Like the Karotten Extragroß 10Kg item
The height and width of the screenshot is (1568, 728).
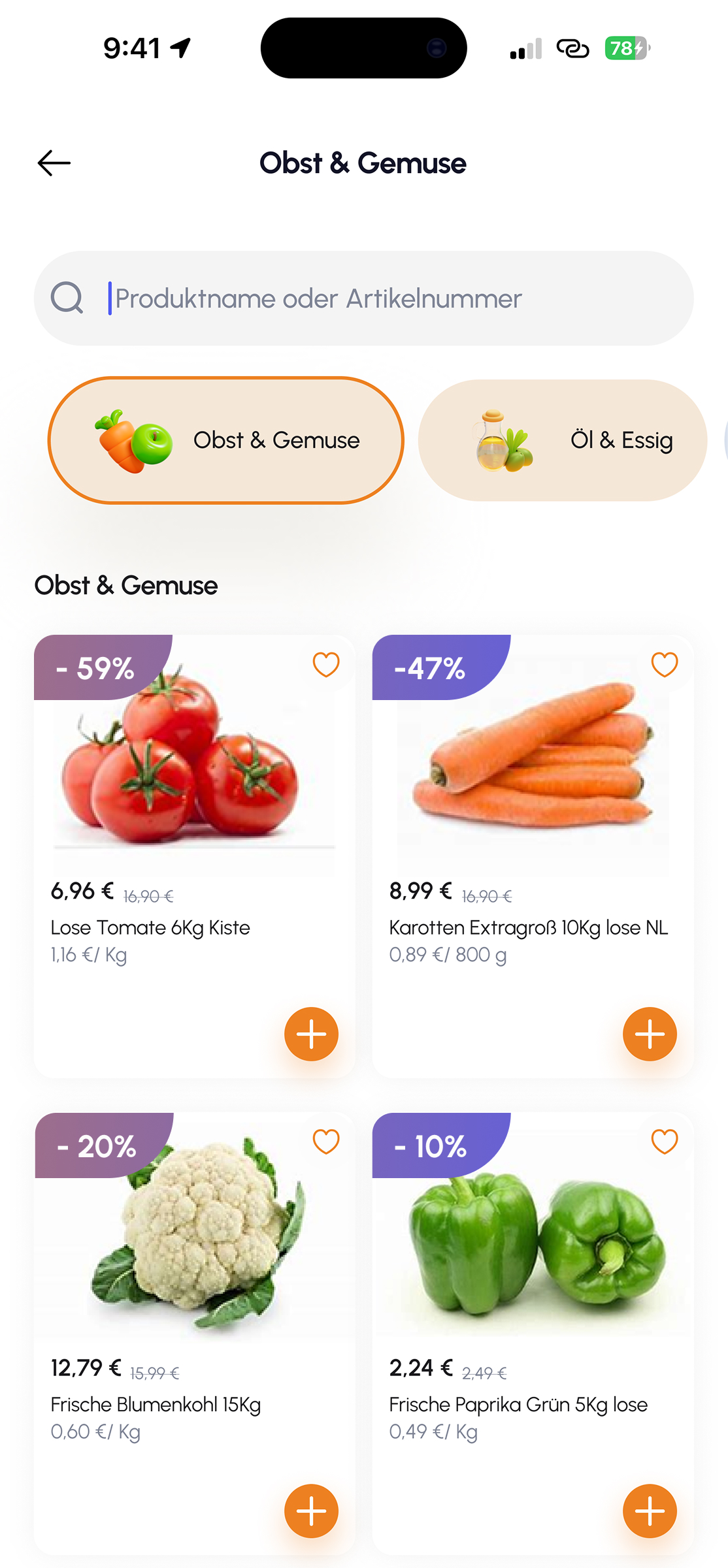(x=664, y=665)
